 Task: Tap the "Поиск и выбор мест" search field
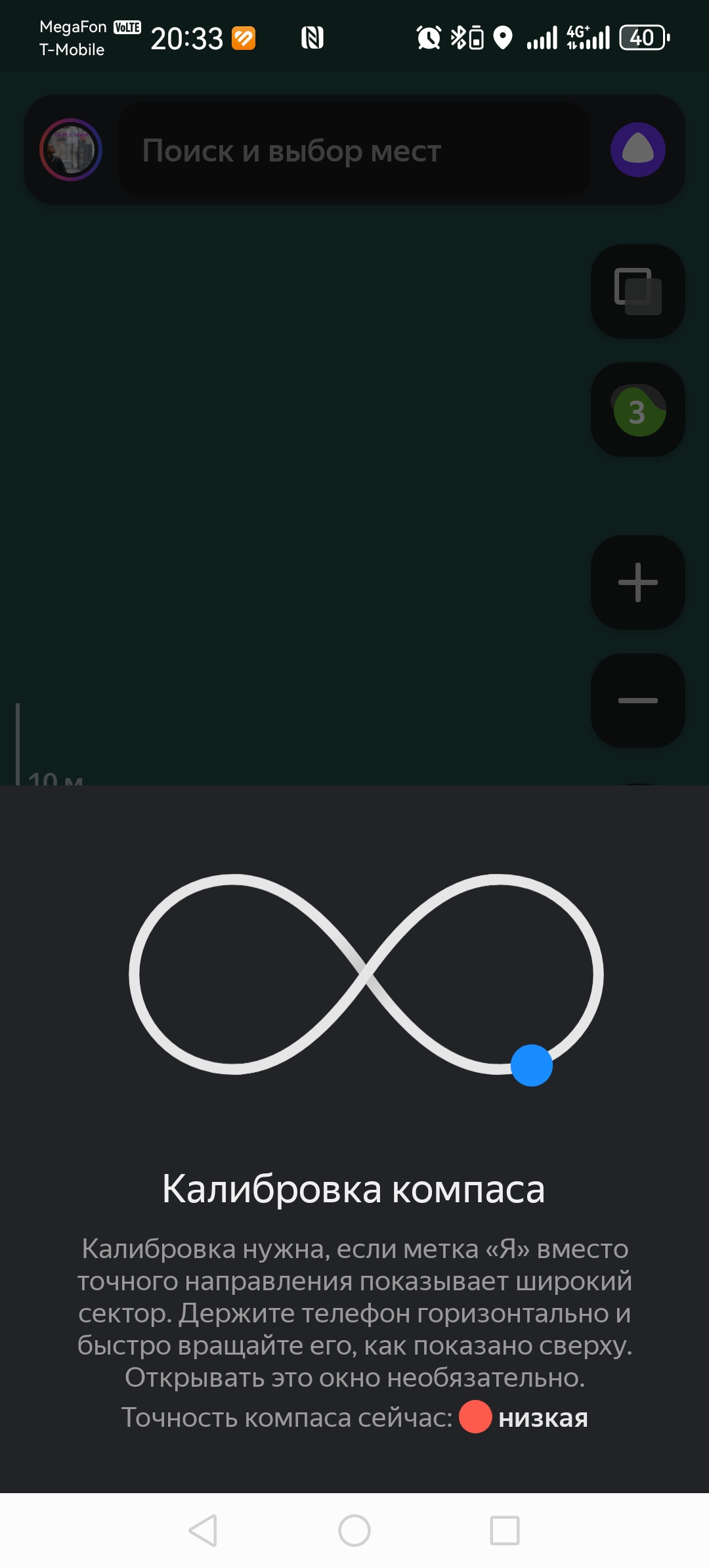354,150
